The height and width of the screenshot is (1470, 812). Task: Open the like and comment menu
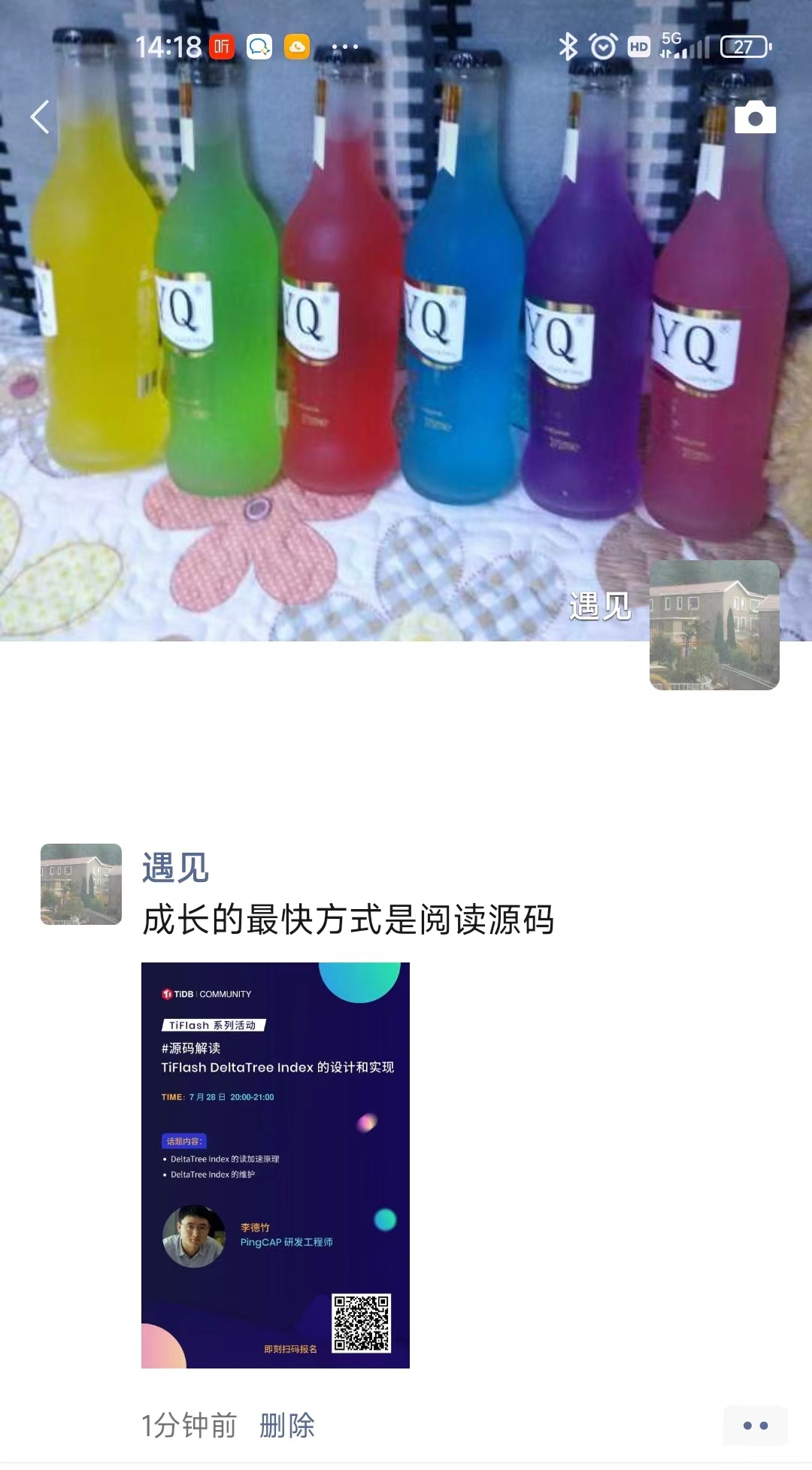(x=755, y=1426)
